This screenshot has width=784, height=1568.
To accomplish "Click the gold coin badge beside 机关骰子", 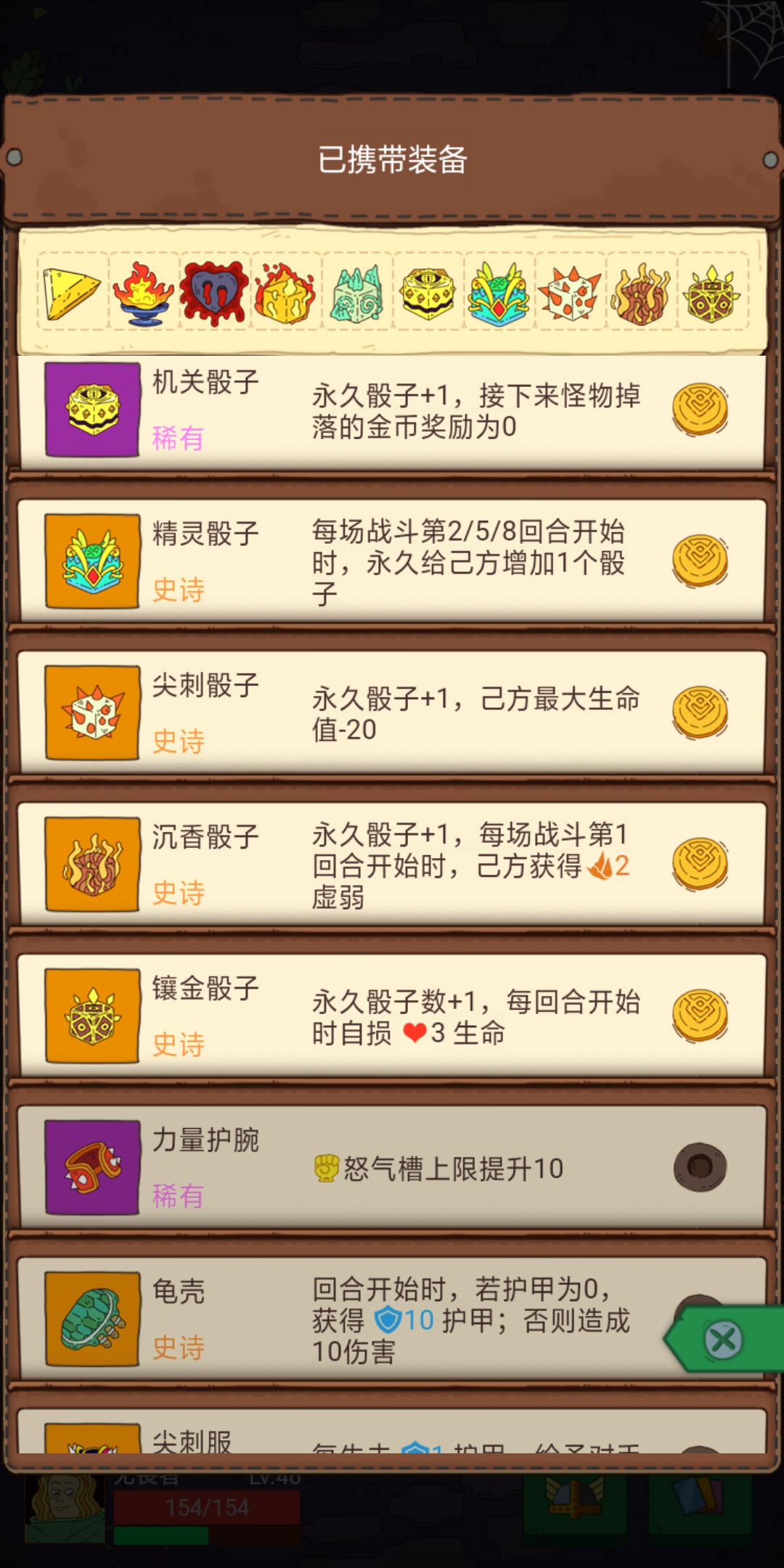I will tap(699, 409).
